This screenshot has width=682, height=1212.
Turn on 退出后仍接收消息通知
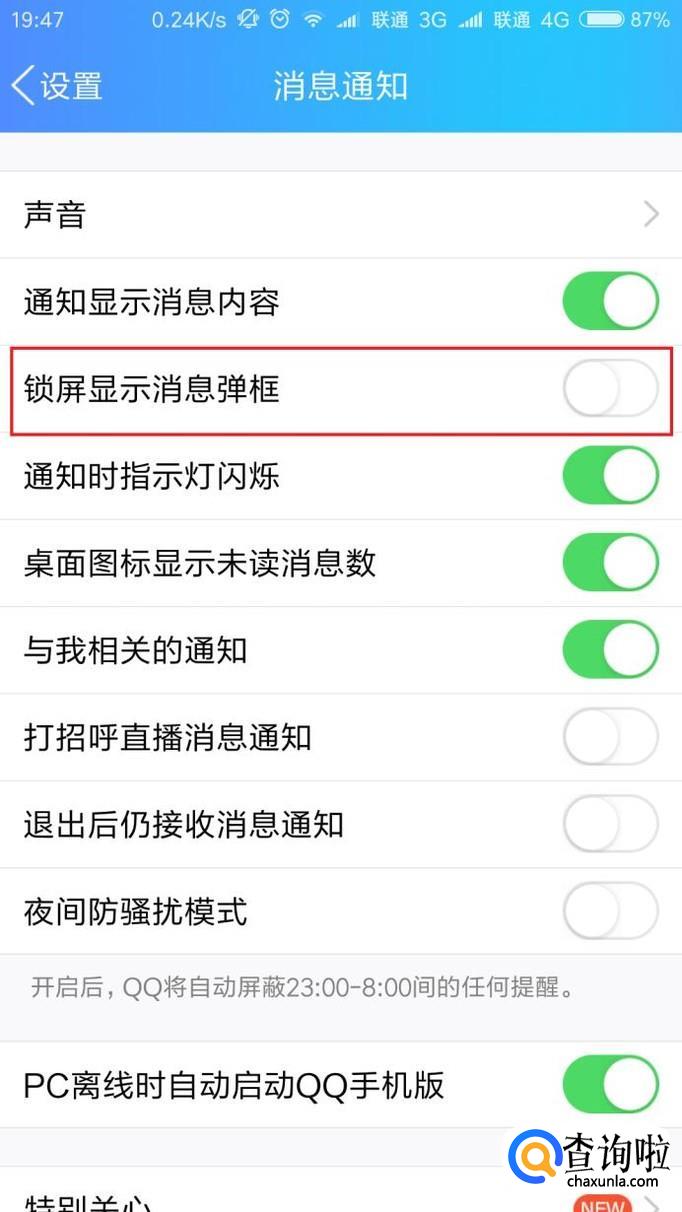click(610, 825)
